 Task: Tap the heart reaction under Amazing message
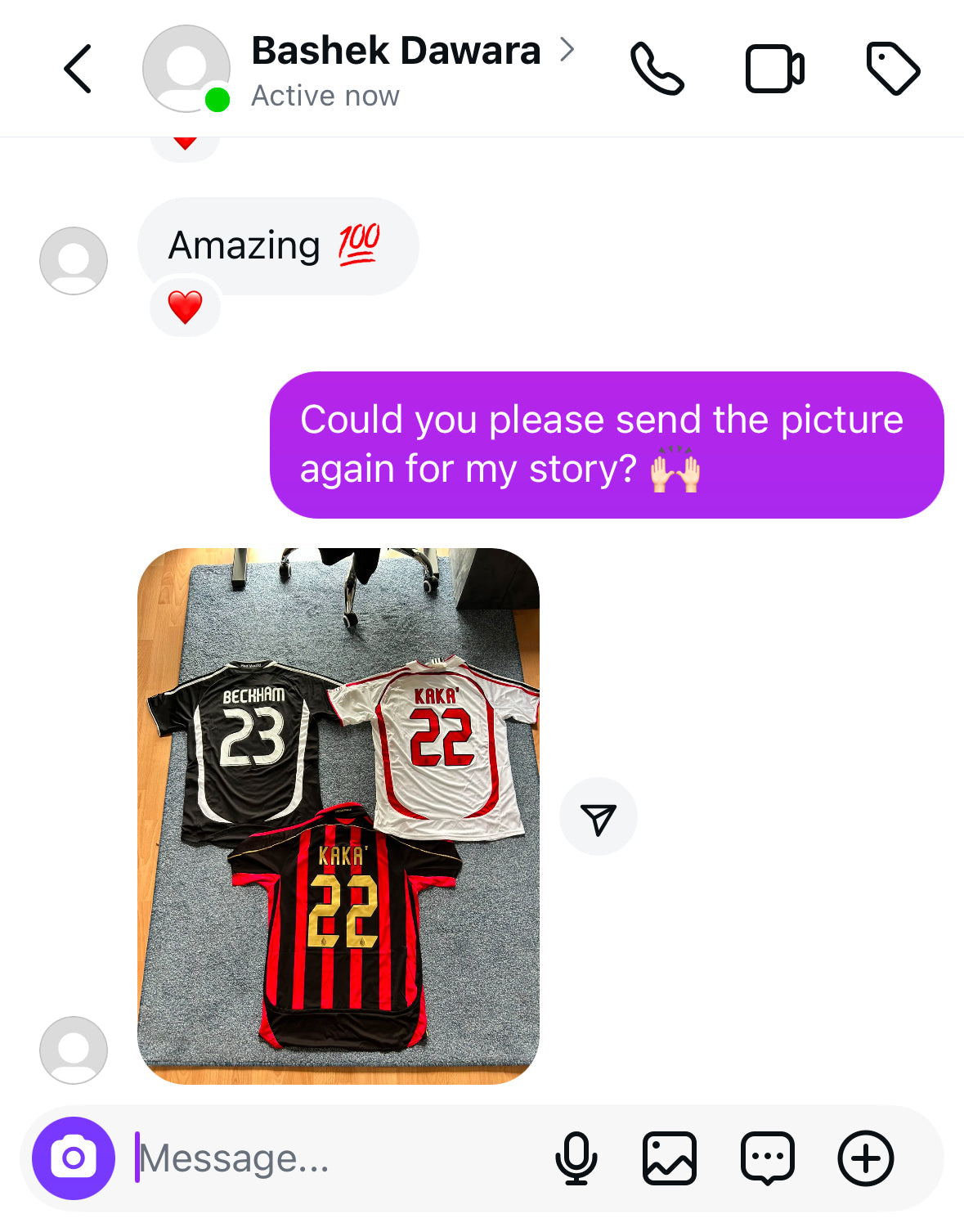185,307
